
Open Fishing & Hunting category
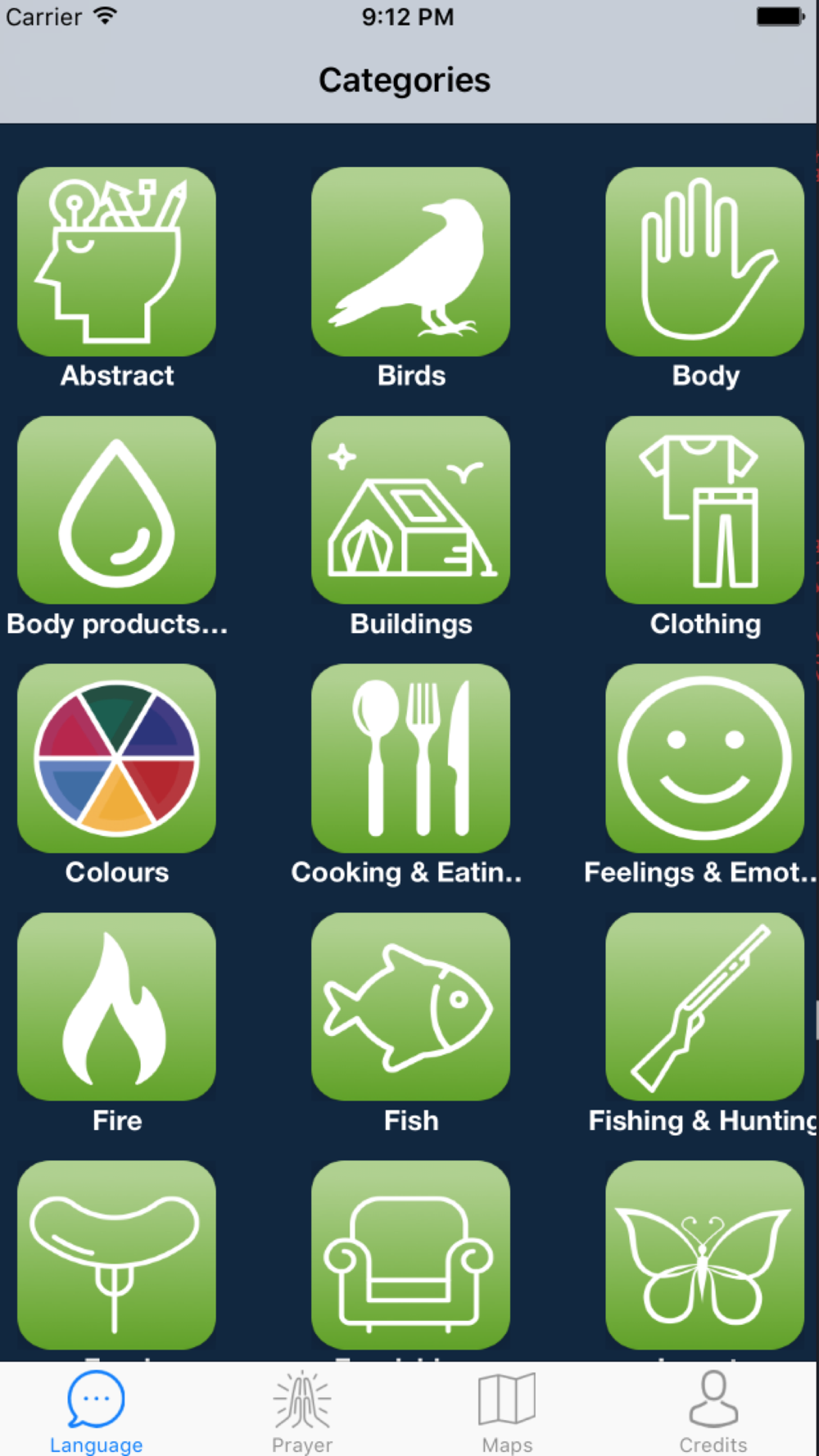click(704, 1006)
